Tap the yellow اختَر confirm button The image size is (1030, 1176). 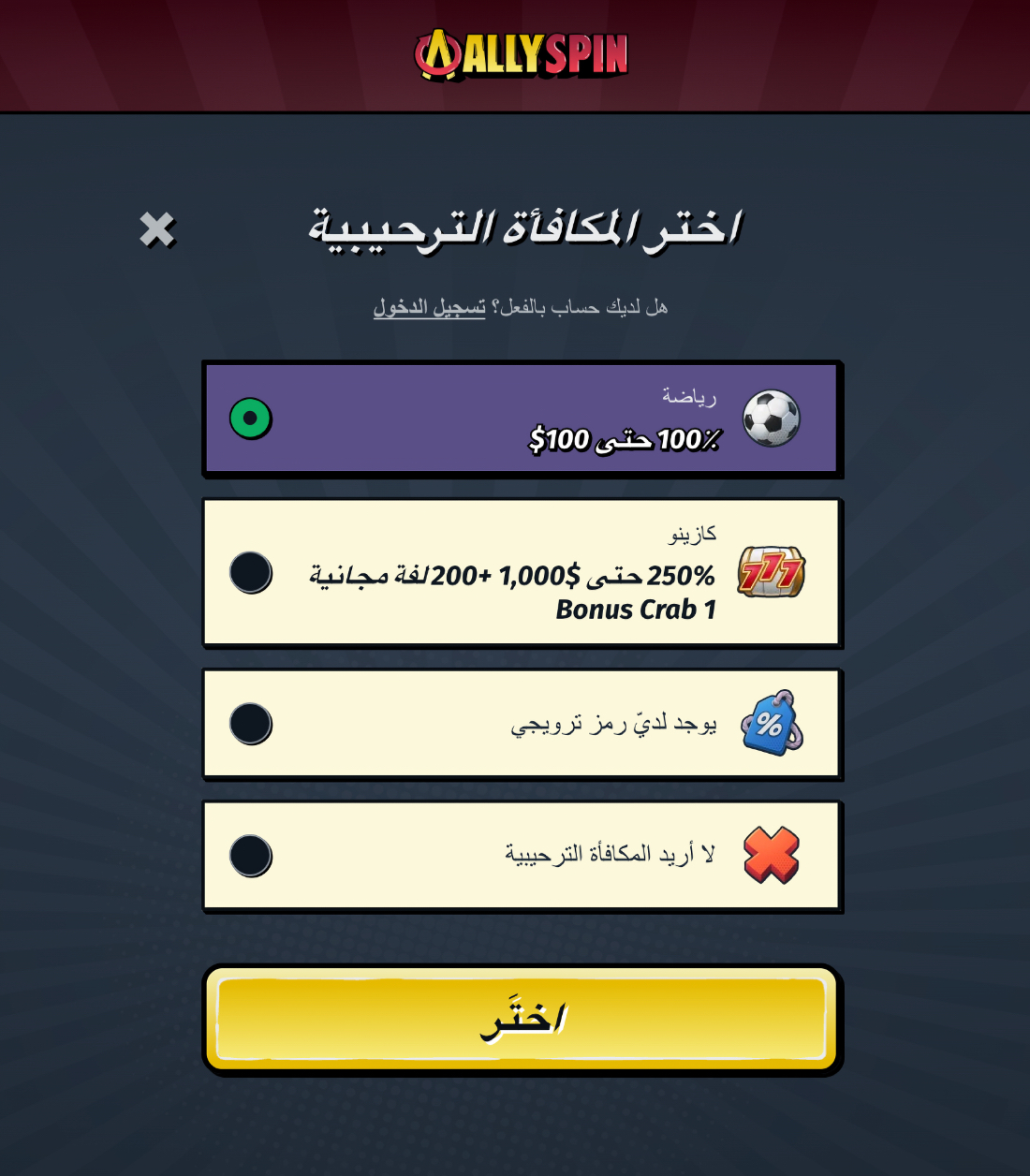coord(521,1019)
